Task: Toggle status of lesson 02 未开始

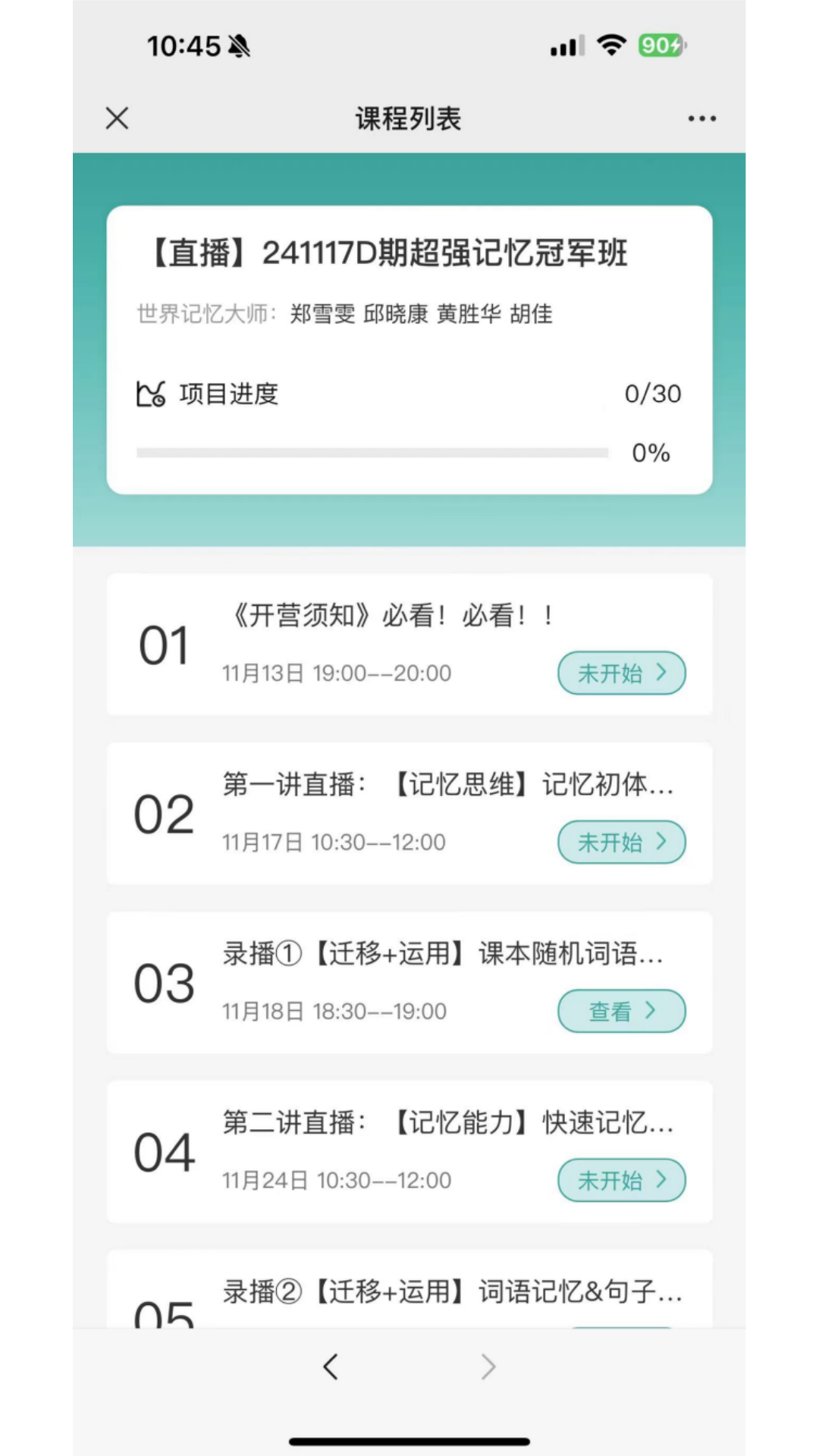Action: [621, 842]
